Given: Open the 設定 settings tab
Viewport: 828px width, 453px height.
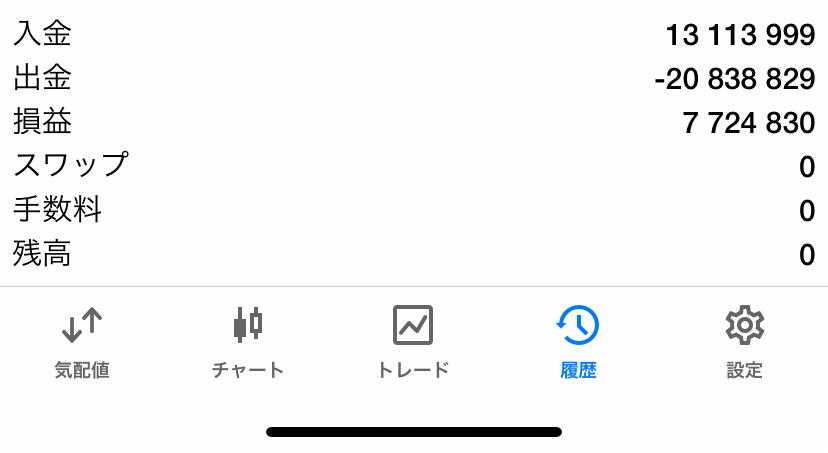Looking at the screenshot, I should (x=744, y=342).
